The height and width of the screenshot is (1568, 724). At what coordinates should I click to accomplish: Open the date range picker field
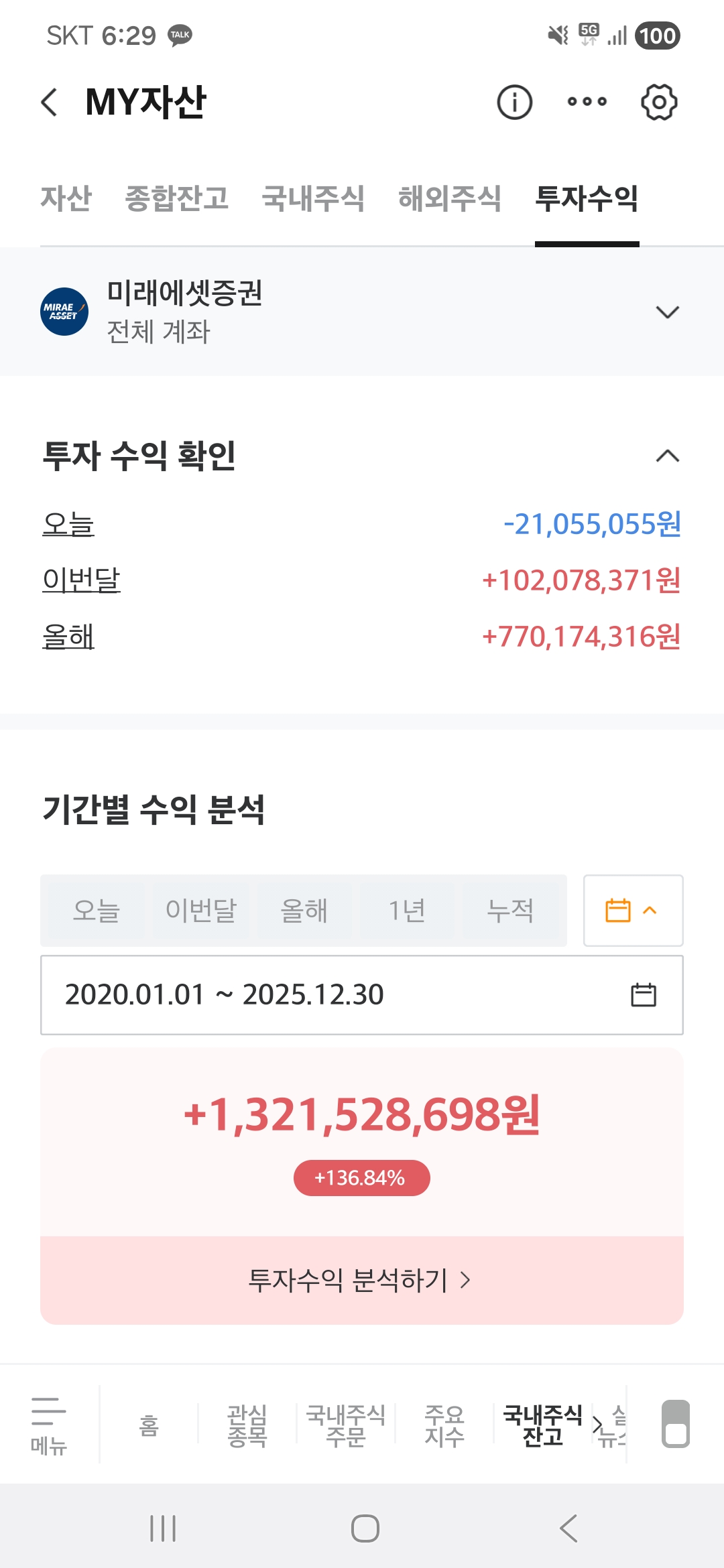point(361,995)
